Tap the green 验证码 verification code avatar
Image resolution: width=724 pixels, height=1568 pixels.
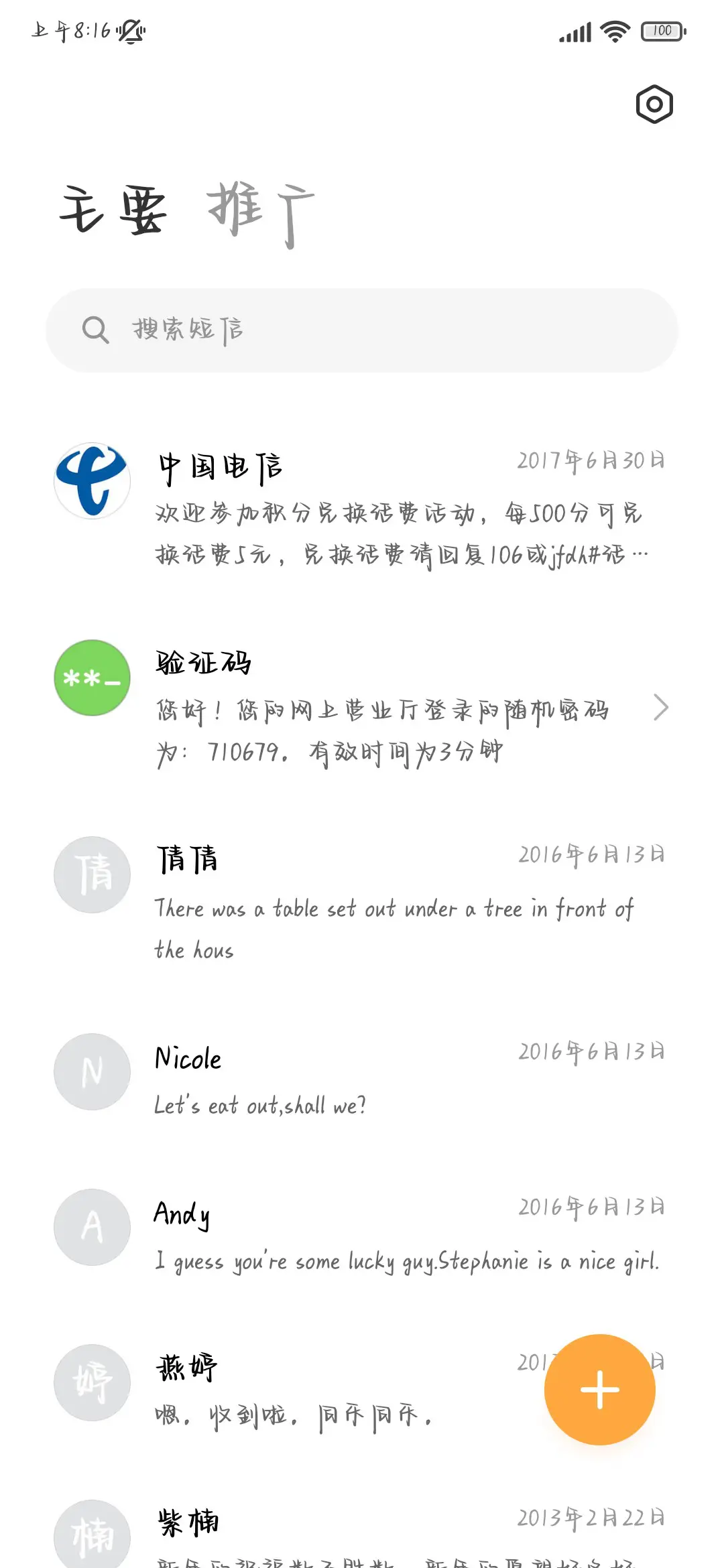pos(92,677)
